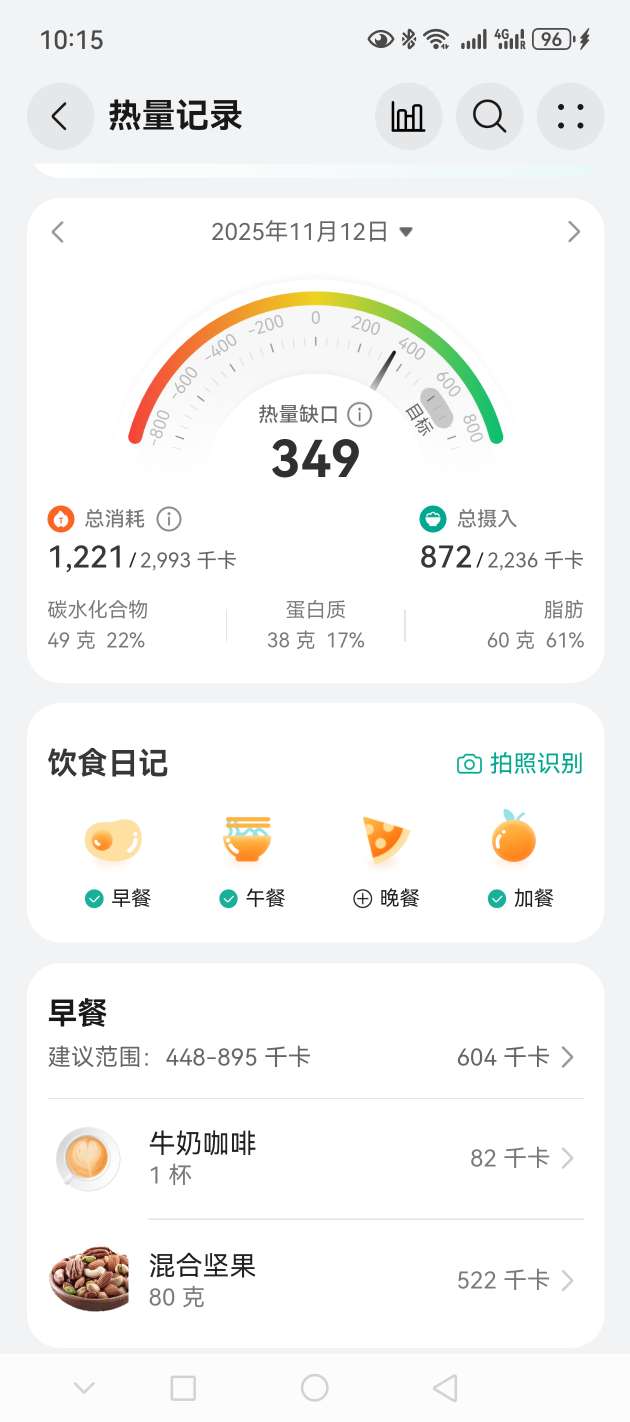Tap the system home button
Image resolution: width=630 pixels, height=1422 pixels.
tap(315, 1387)
